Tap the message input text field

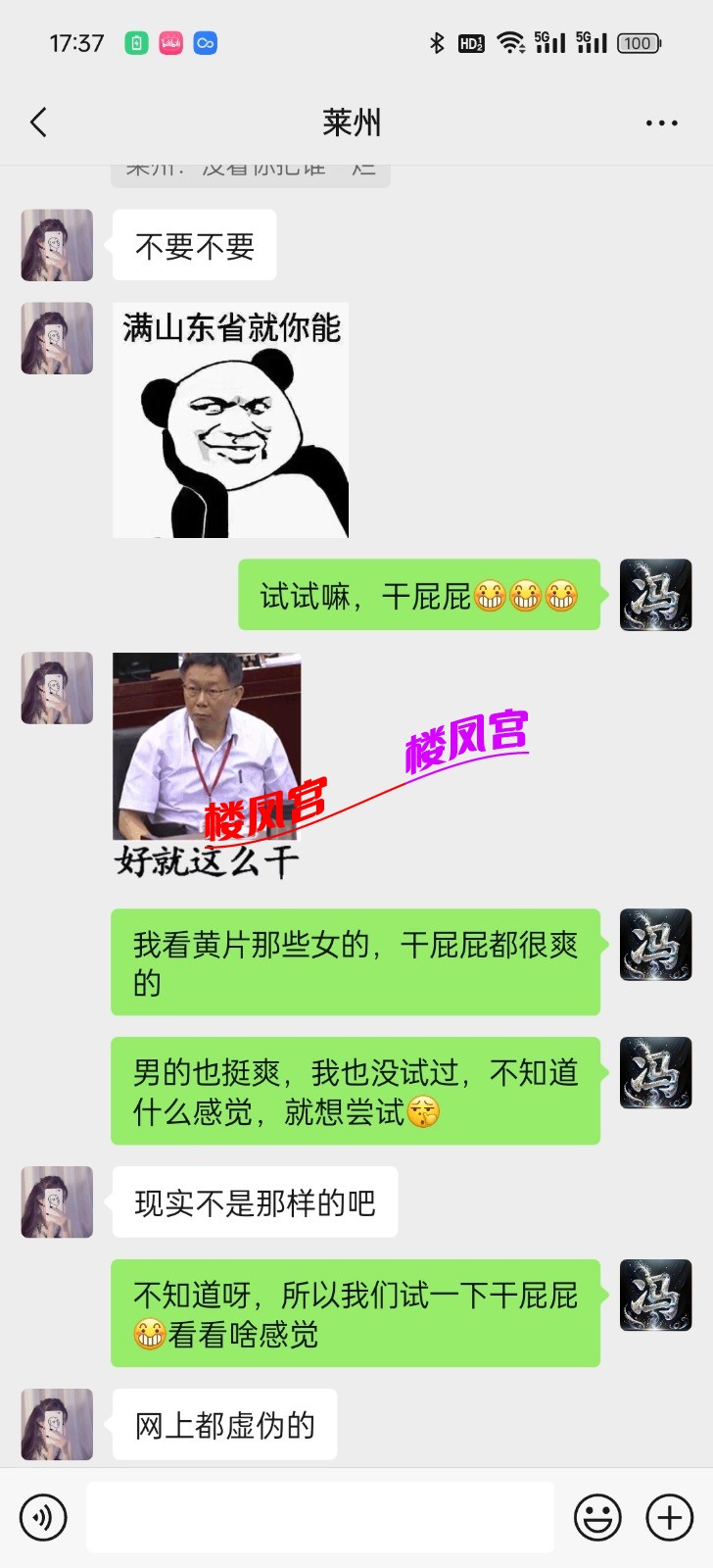click(319, 1516)
